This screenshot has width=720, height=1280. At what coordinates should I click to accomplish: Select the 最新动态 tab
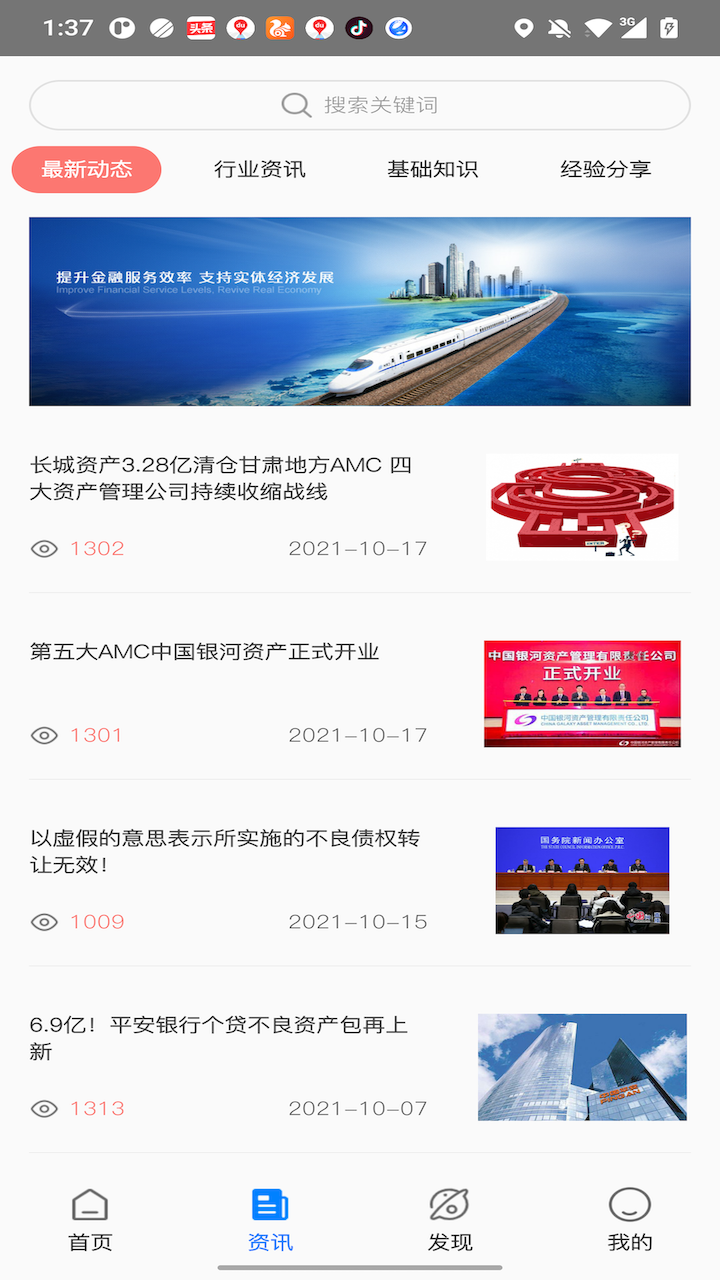(x=87, y=169)
